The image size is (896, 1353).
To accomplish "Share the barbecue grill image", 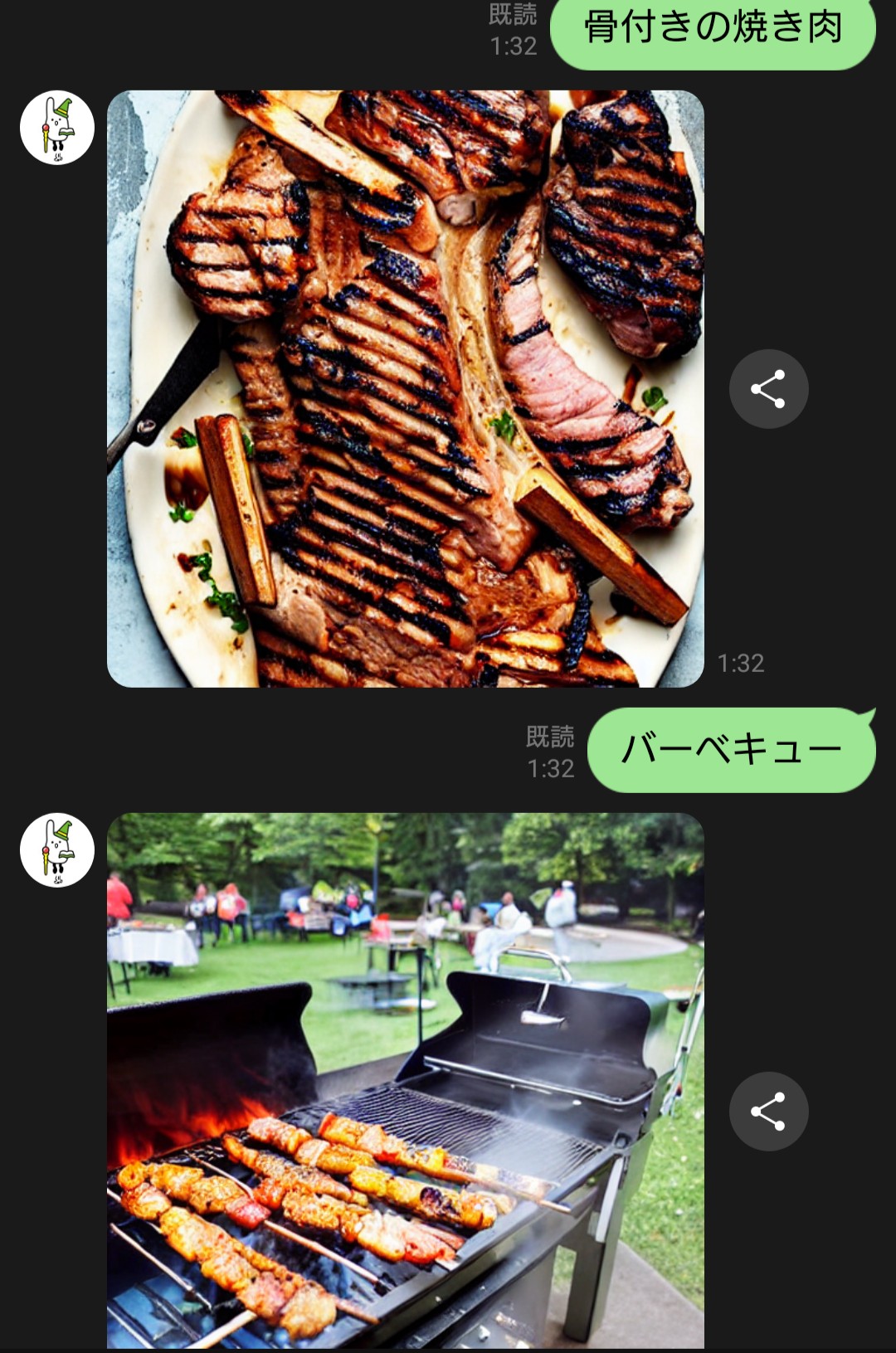I will pos(768,1111).
